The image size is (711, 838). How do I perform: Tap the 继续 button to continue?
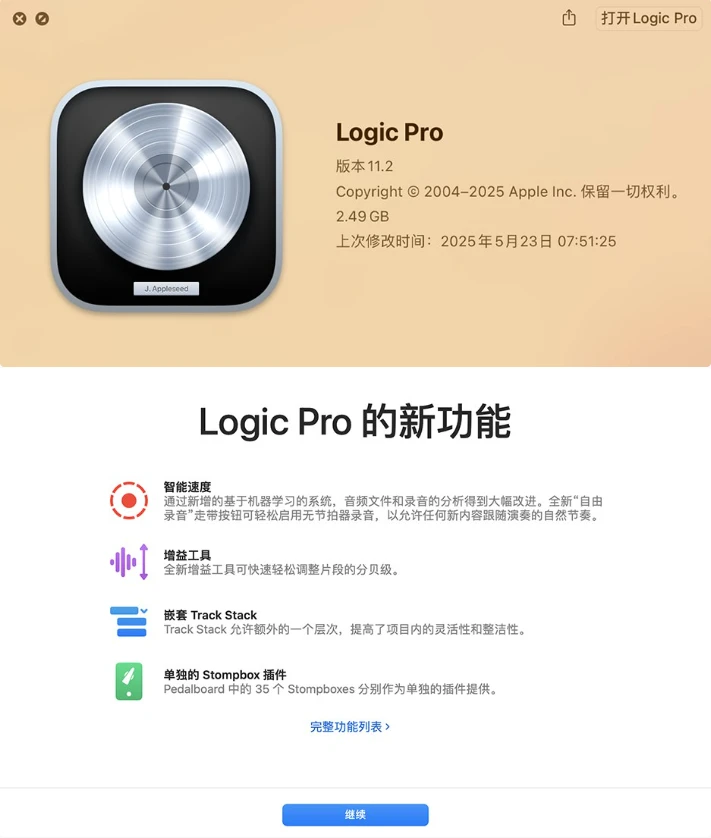(x=355, y=815)
